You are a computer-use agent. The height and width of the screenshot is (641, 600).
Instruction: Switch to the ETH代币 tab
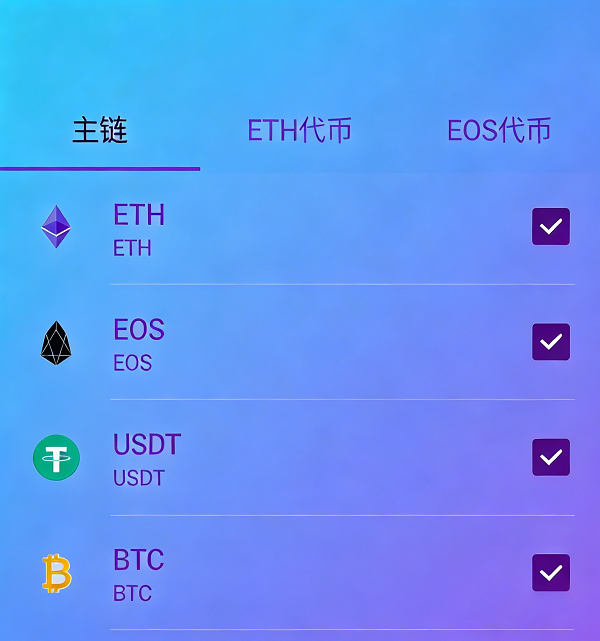pos(299,130)
